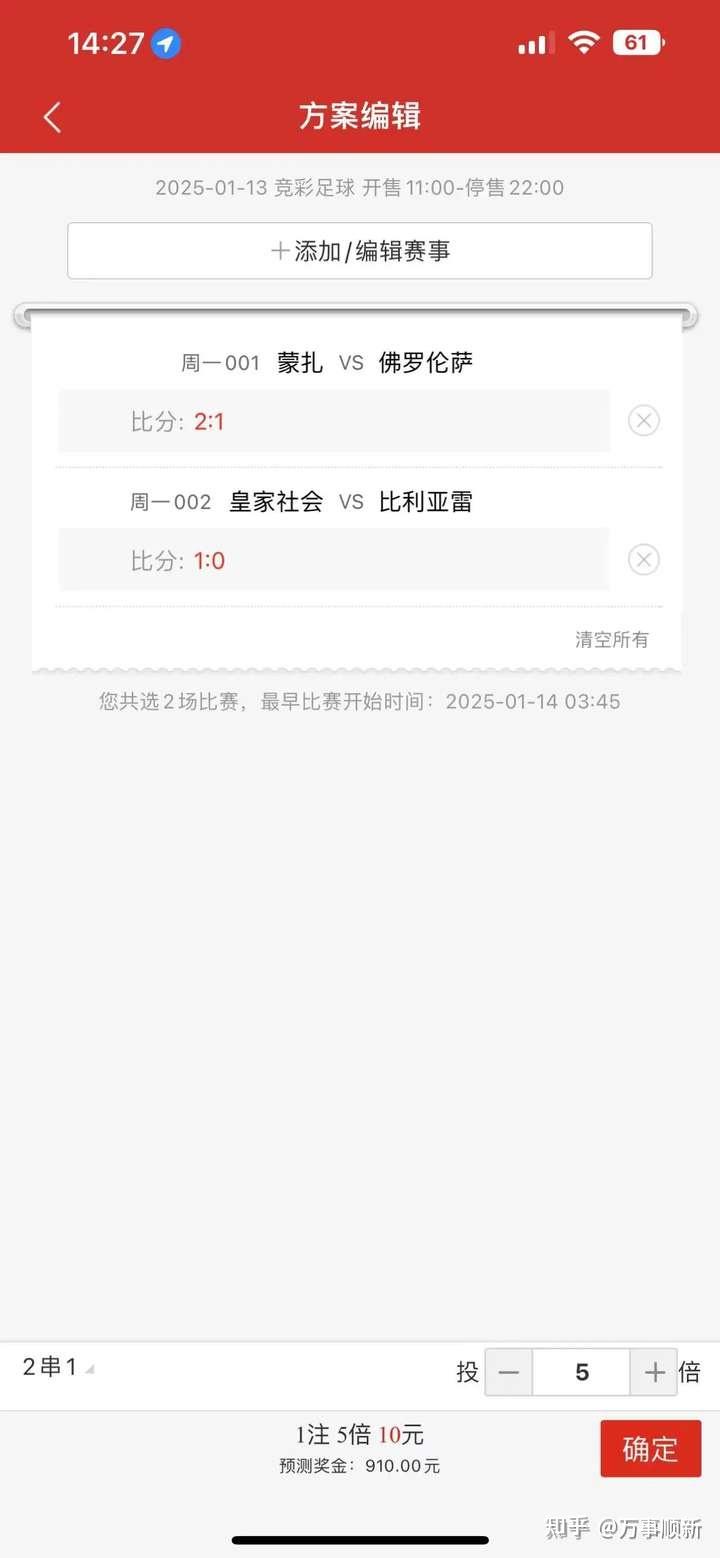This screenshot has width=720, height=1558.
Task: Click the back arrow on 方案编辑 header
Action: (x=52, y=117)
